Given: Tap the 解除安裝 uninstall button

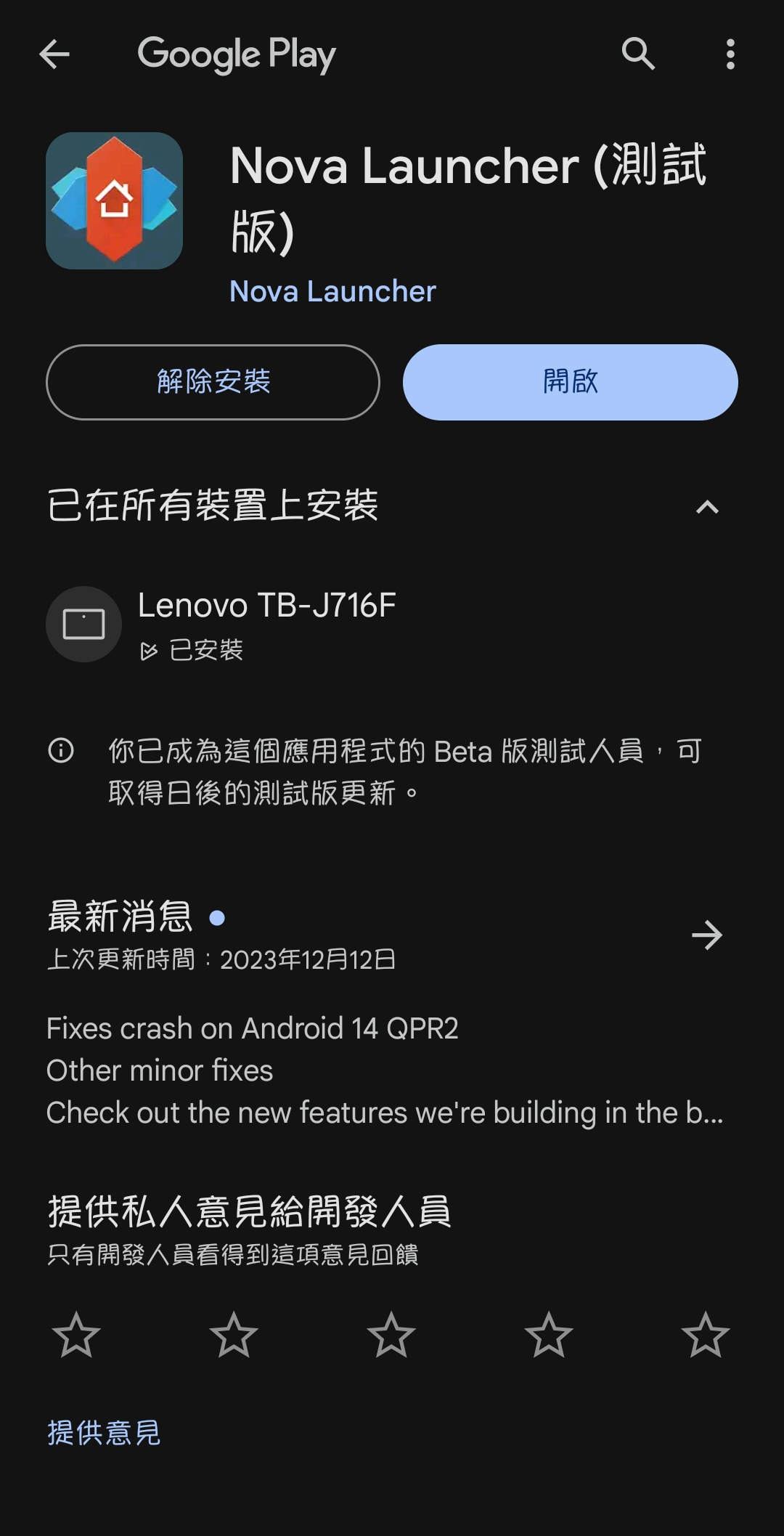Looking at the screenshot, I should (213, 382).
